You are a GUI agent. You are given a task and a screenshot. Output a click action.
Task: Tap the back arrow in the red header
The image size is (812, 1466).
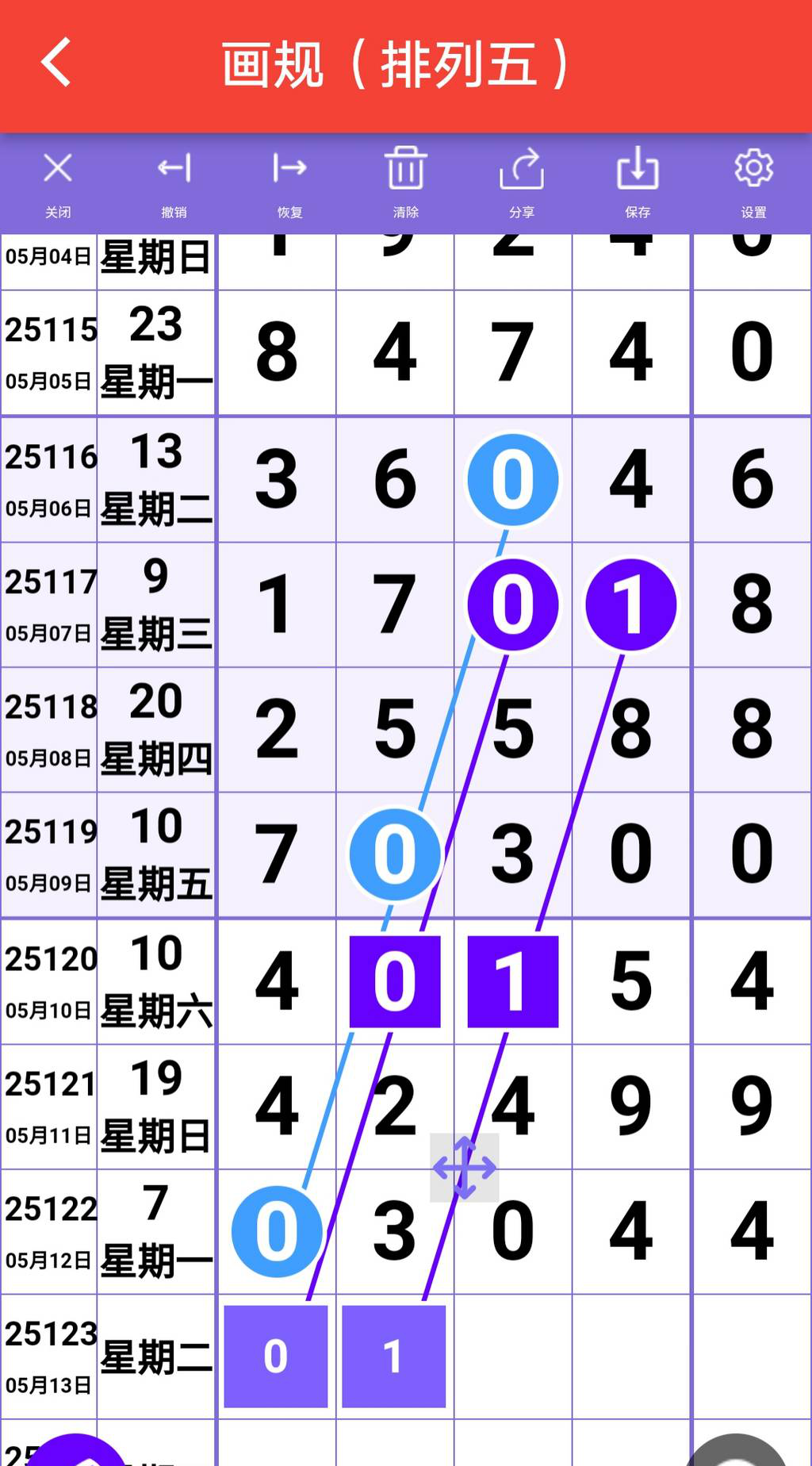click(55, 63)
